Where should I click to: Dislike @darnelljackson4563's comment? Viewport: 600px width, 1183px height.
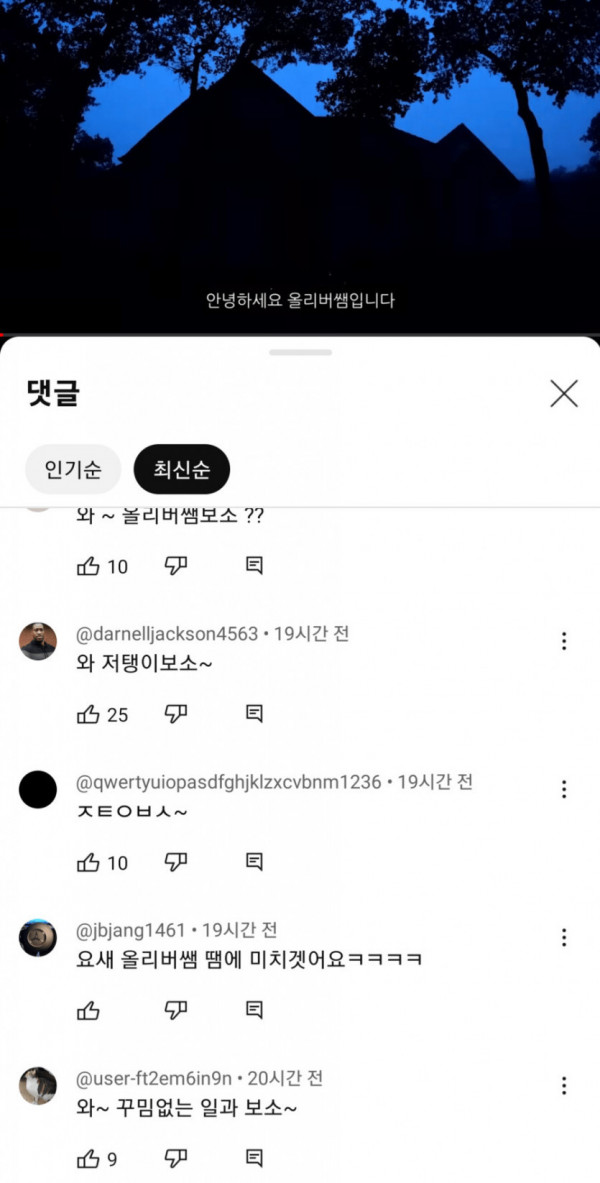pos(176,713)
